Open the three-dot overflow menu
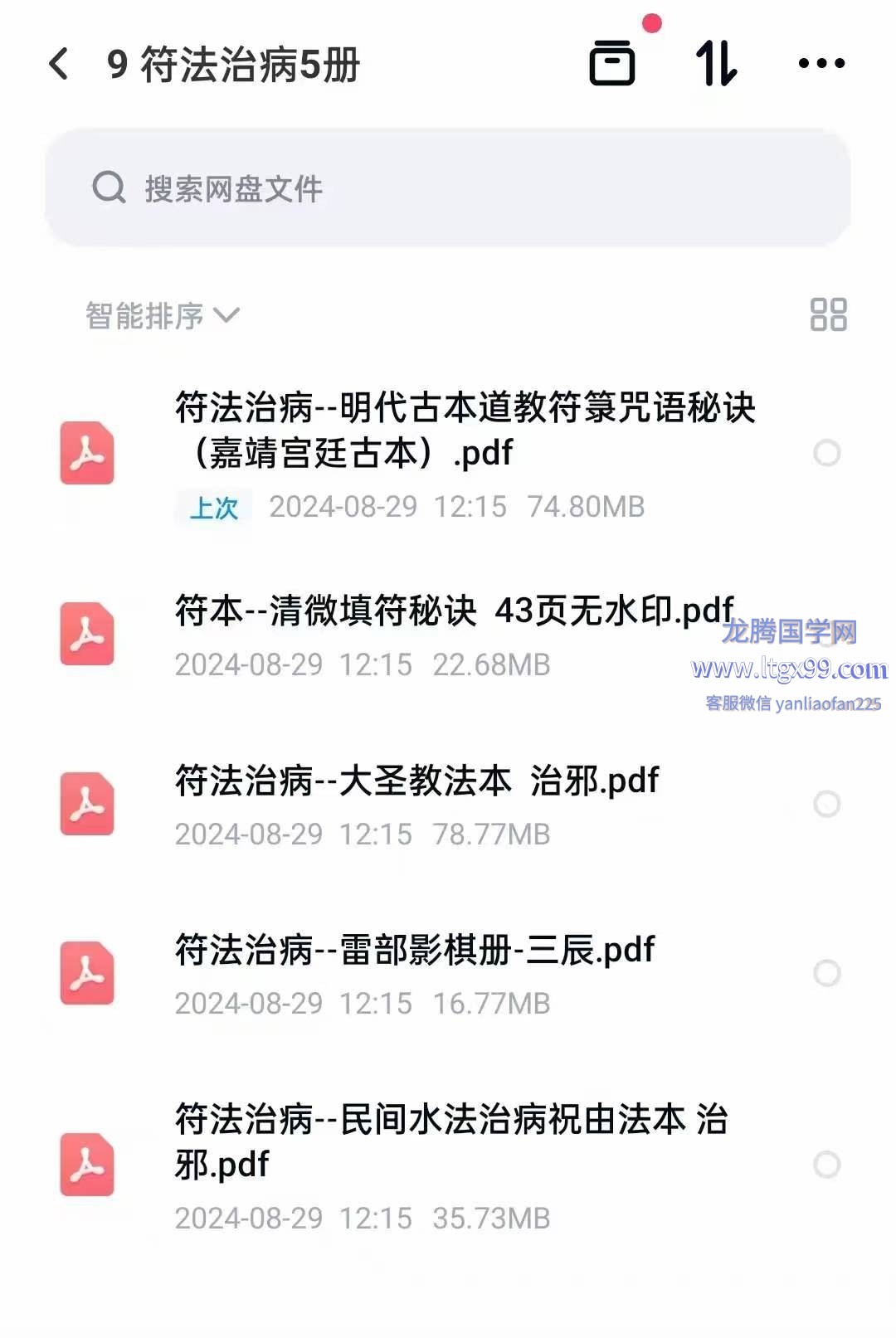This screenshot has width=896, height=1338. click(x=821, y=63)
